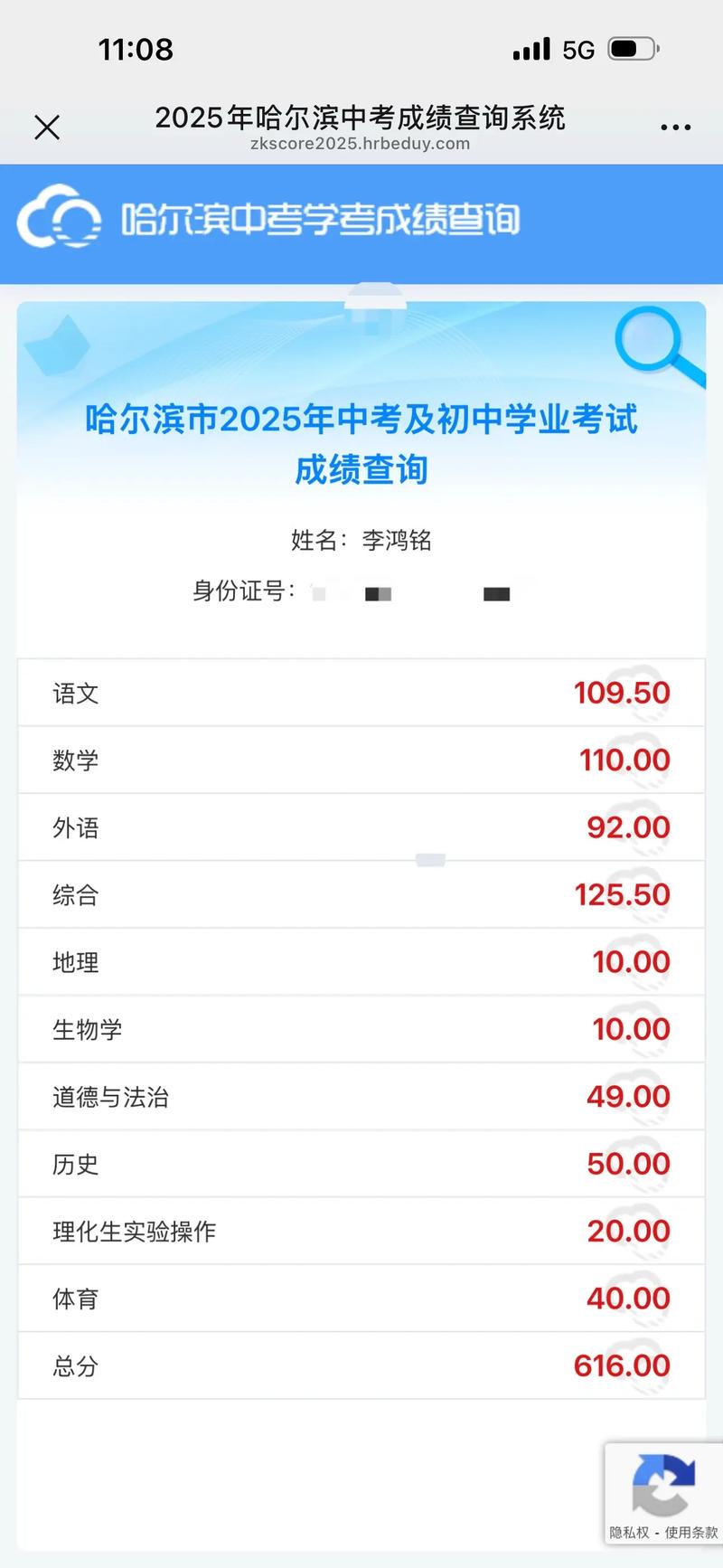
Task: Tap the cellular signal bars icon
Action: (x=532, y=50)
